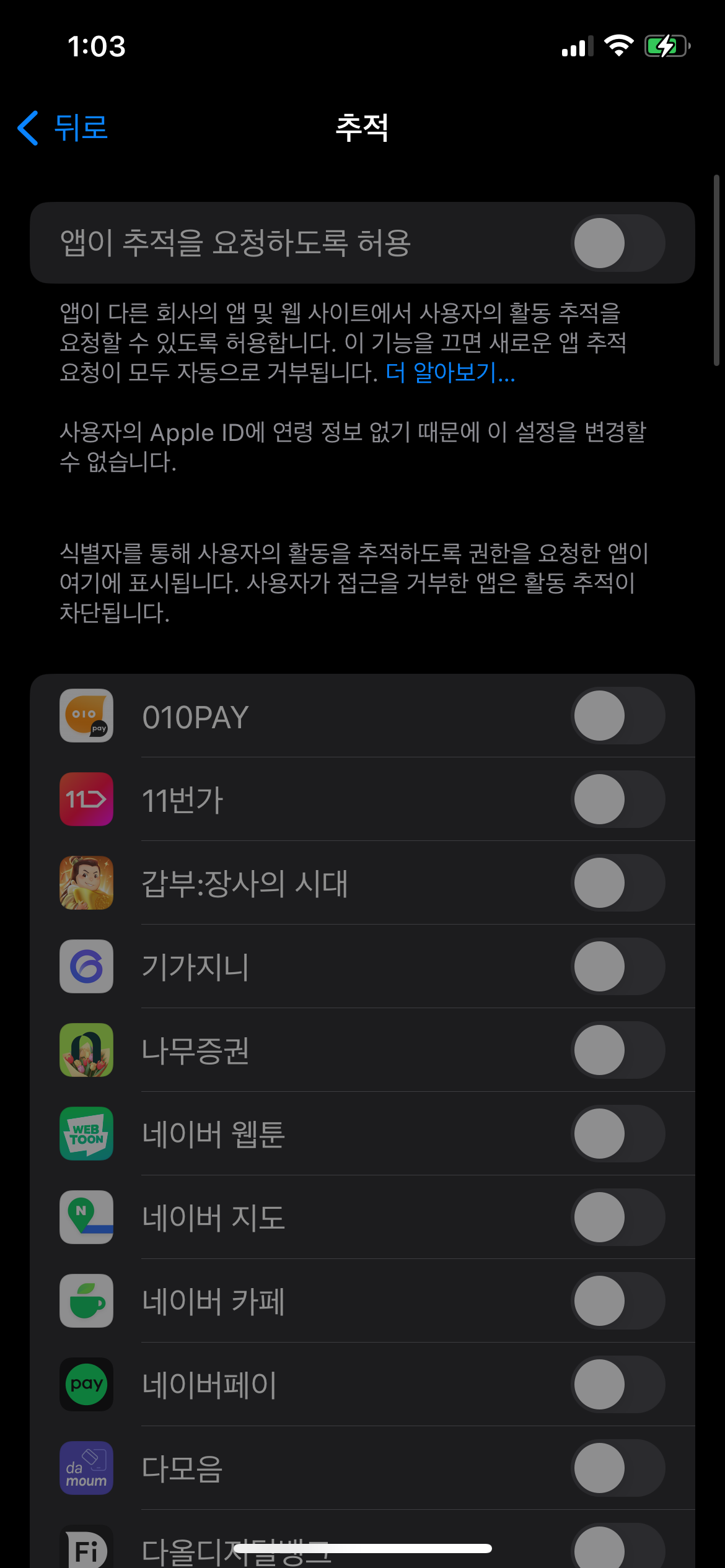Screen dimensions: 725x1568
Task: Toggle tracking for 010PAY
Action: 617,716
